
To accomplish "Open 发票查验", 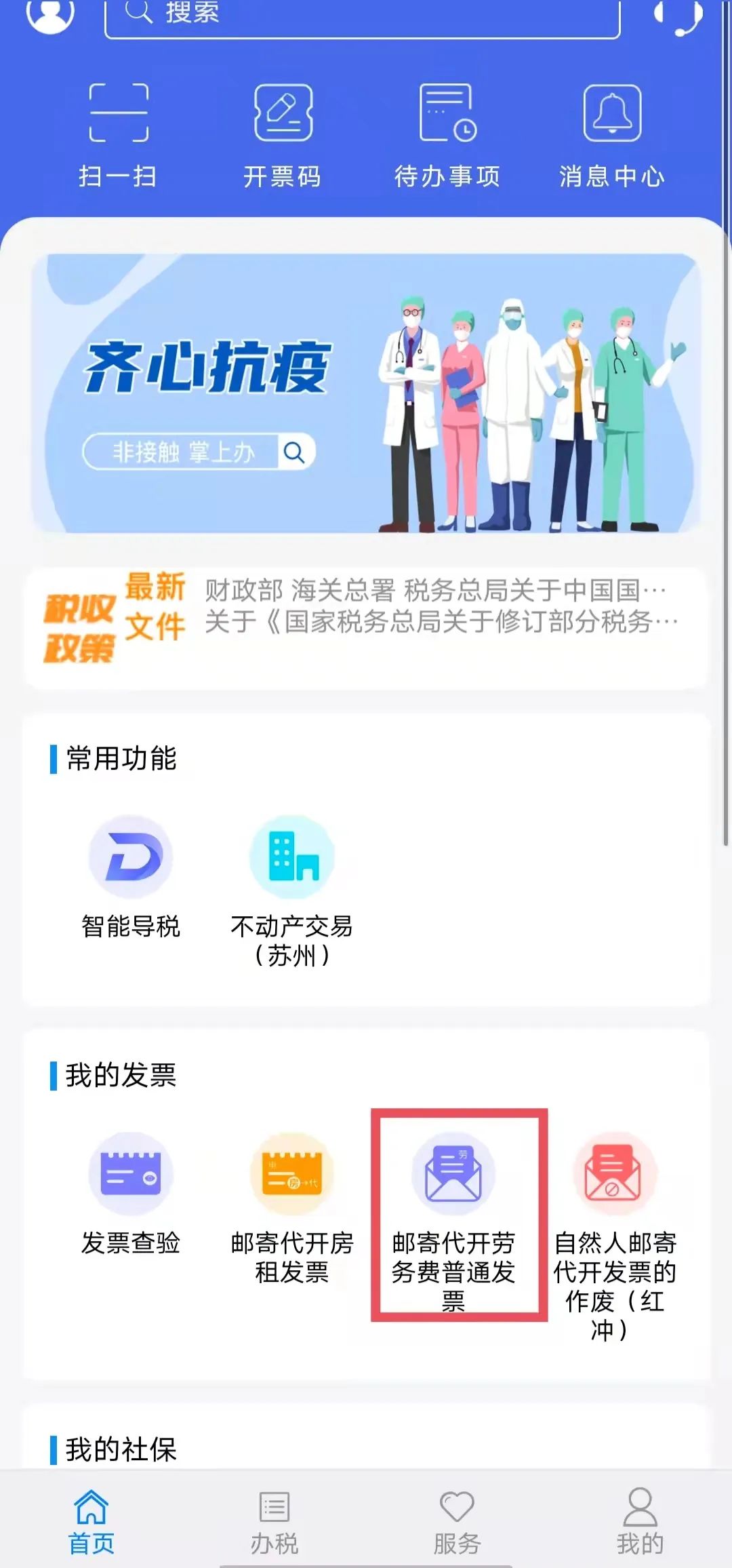I will pyautogui.click(x=131, y=1194).
